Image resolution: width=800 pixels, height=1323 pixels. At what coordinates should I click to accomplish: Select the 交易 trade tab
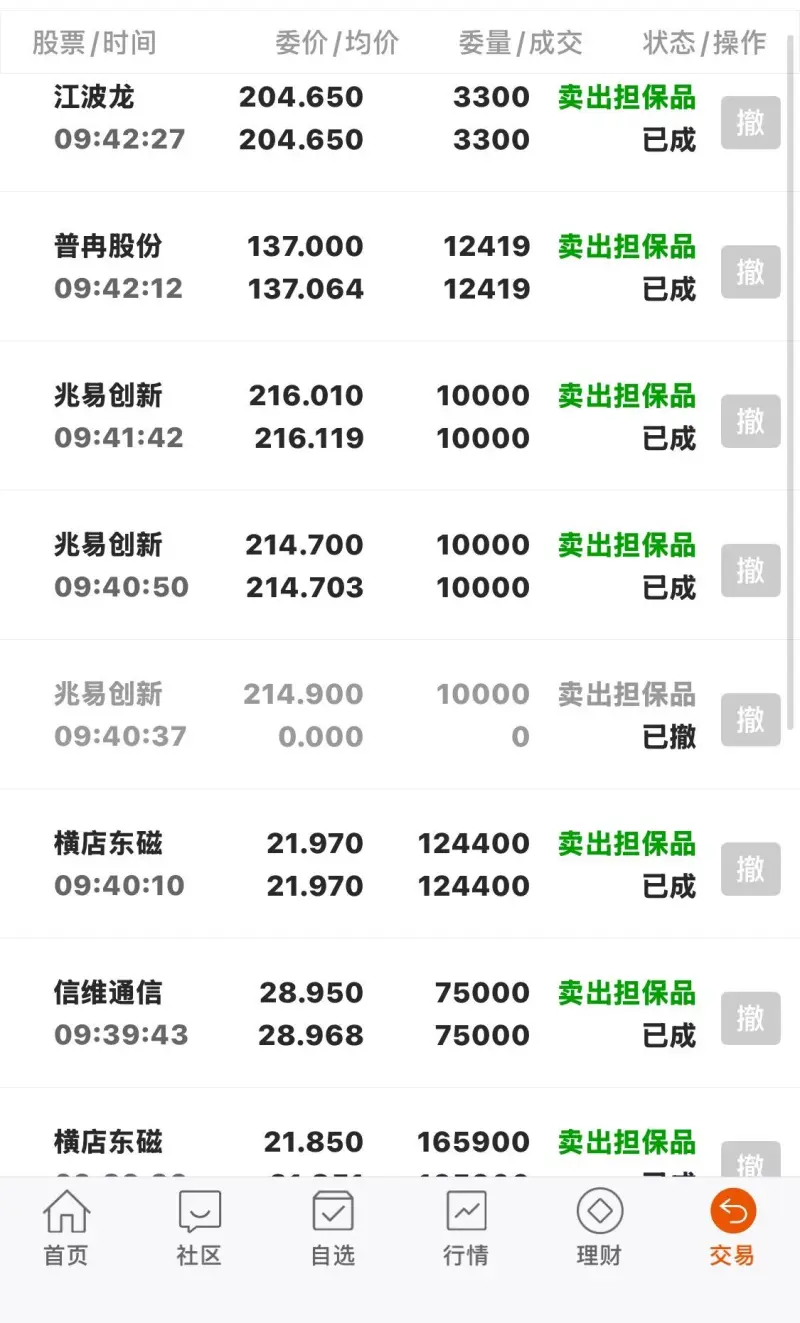click(732, 1227)
